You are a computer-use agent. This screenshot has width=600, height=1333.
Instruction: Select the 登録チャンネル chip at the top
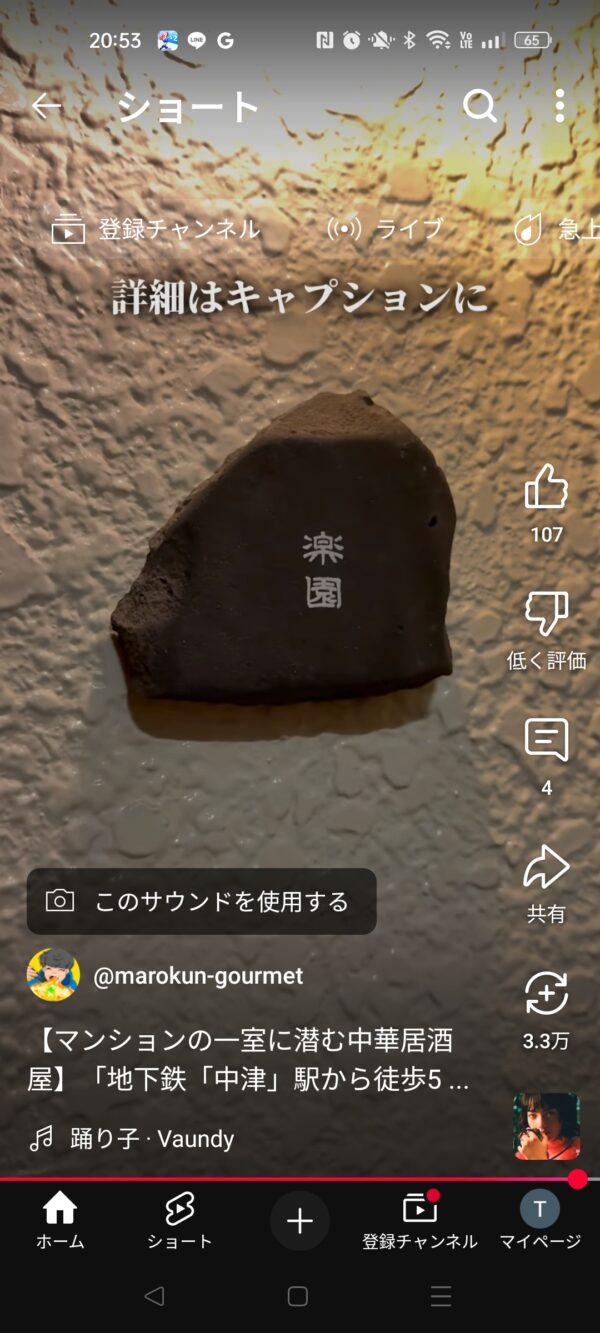156,229
